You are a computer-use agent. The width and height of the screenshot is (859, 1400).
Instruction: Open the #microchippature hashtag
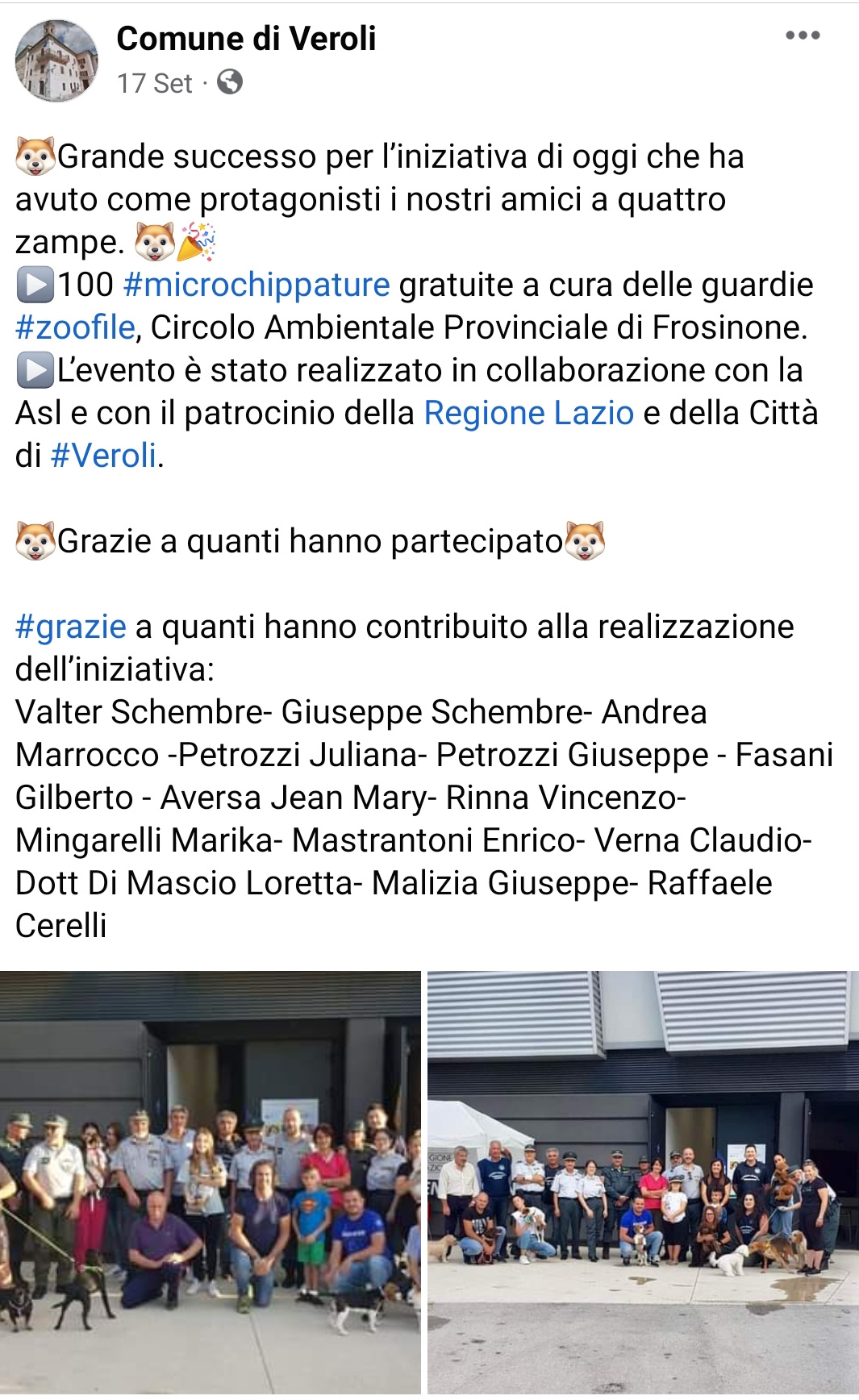(256, 285)
